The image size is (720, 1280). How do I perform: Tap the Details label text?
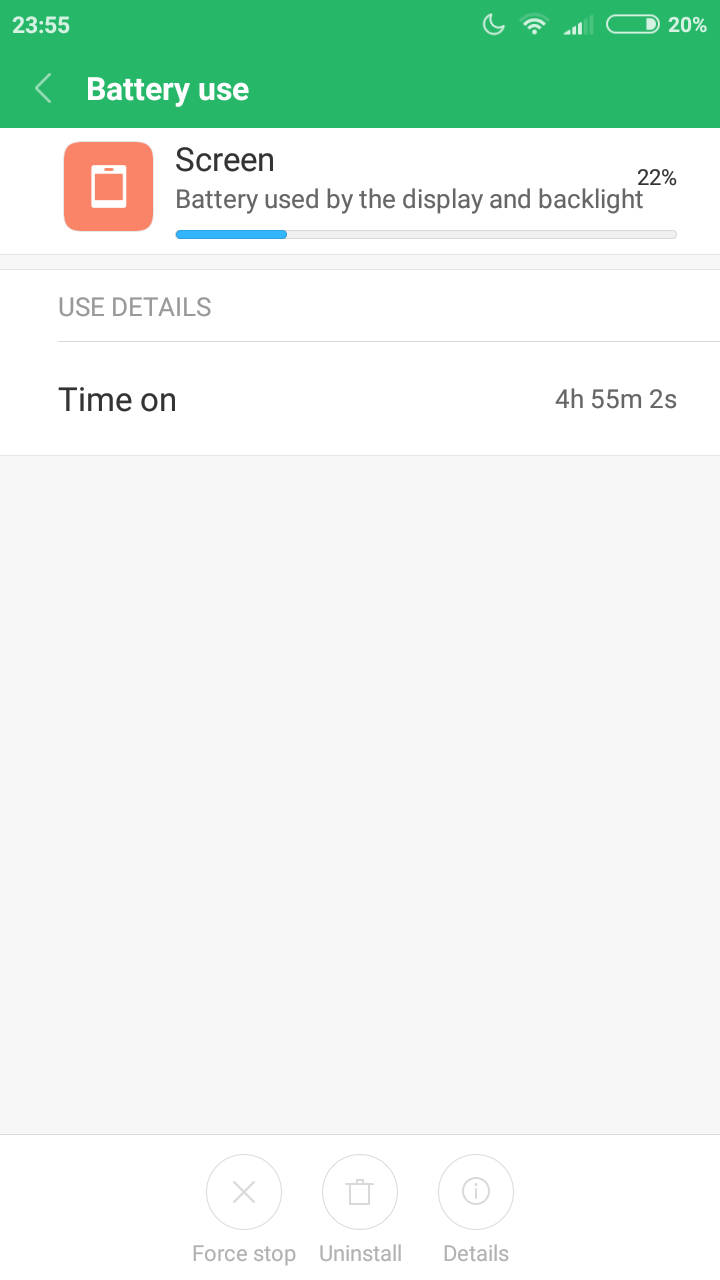tap(476, 1253)
